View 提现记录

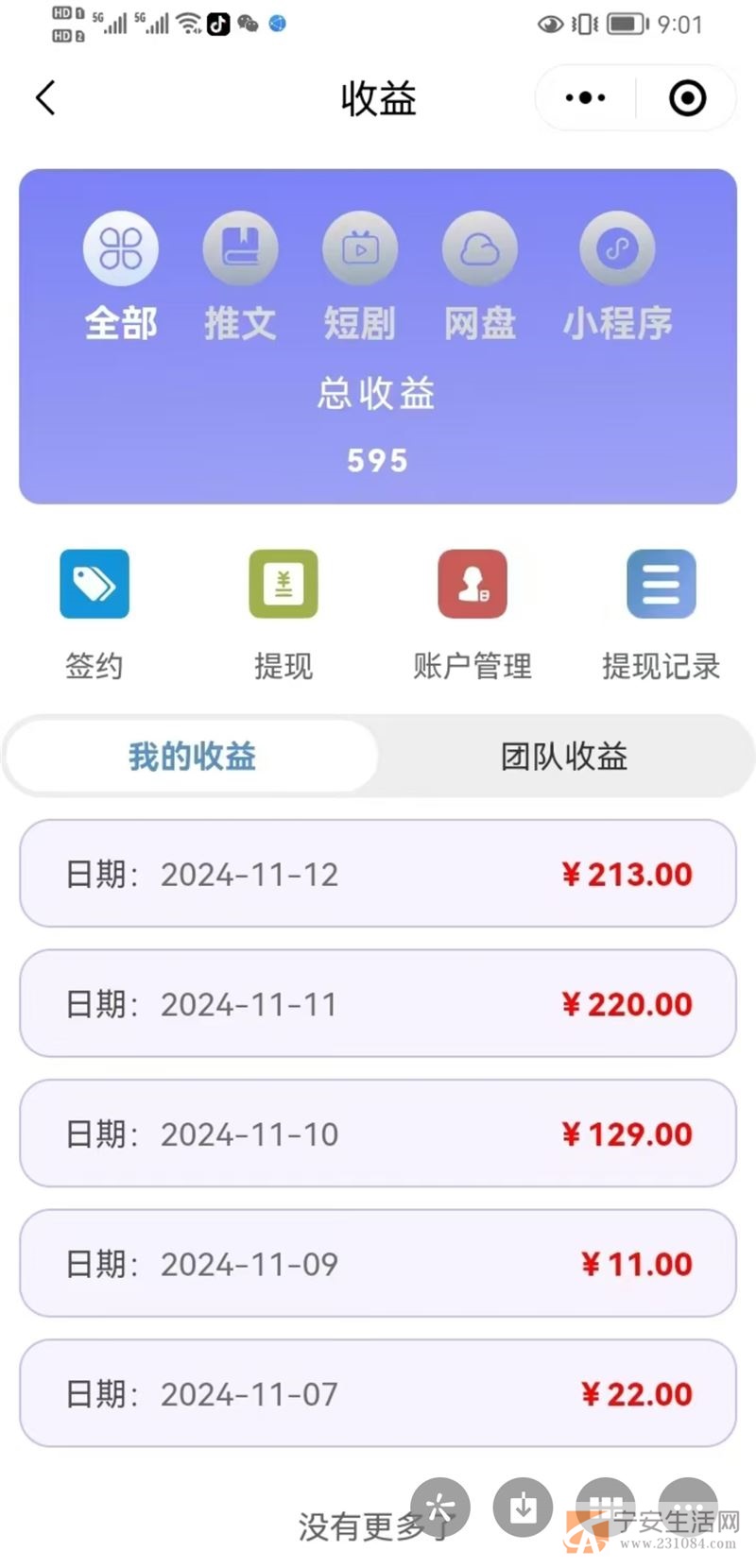tap(661, 615)
